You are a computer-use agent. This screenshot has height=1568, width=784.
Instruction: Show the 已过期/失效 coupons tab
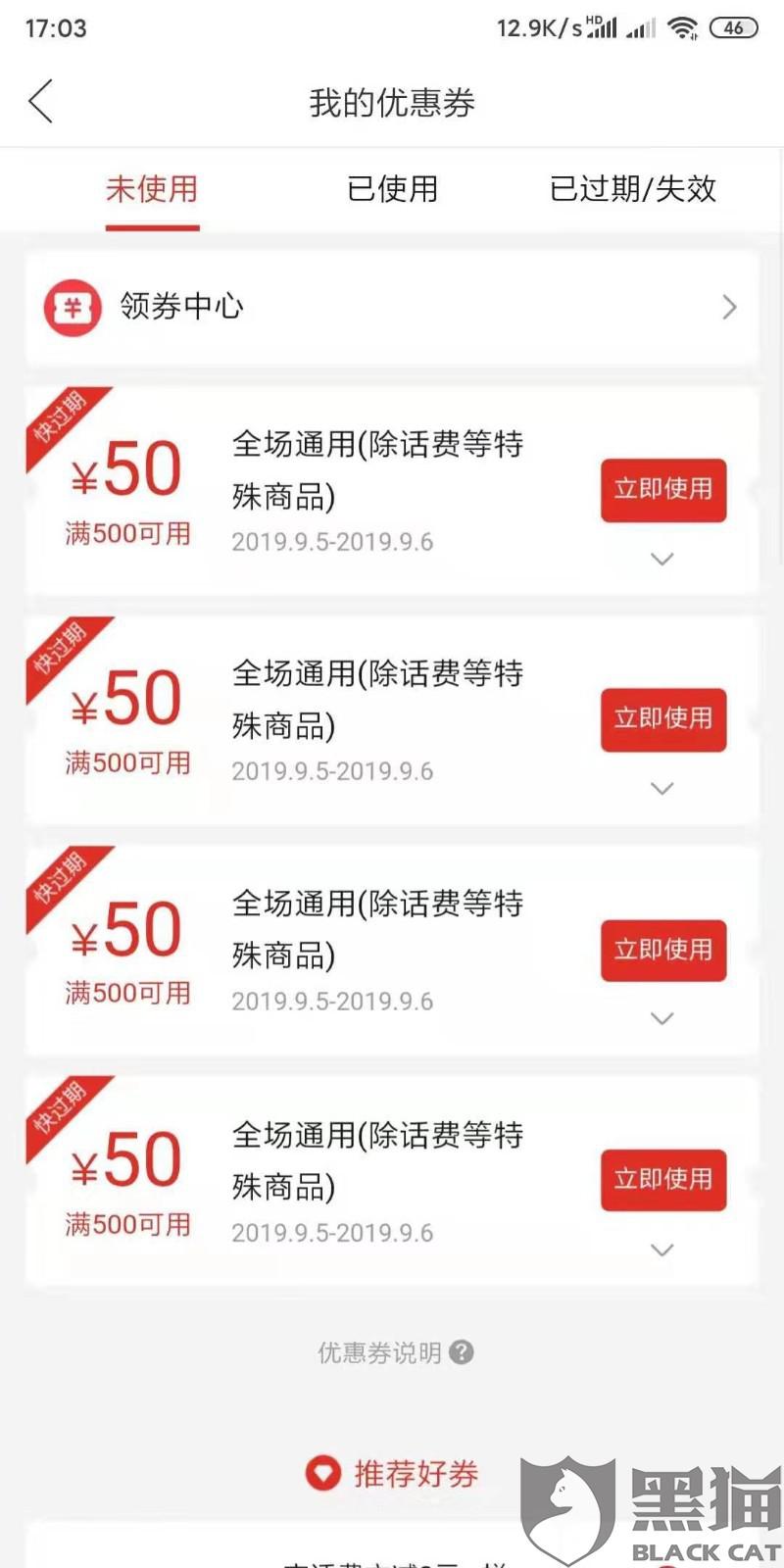[x=632, y=189]
